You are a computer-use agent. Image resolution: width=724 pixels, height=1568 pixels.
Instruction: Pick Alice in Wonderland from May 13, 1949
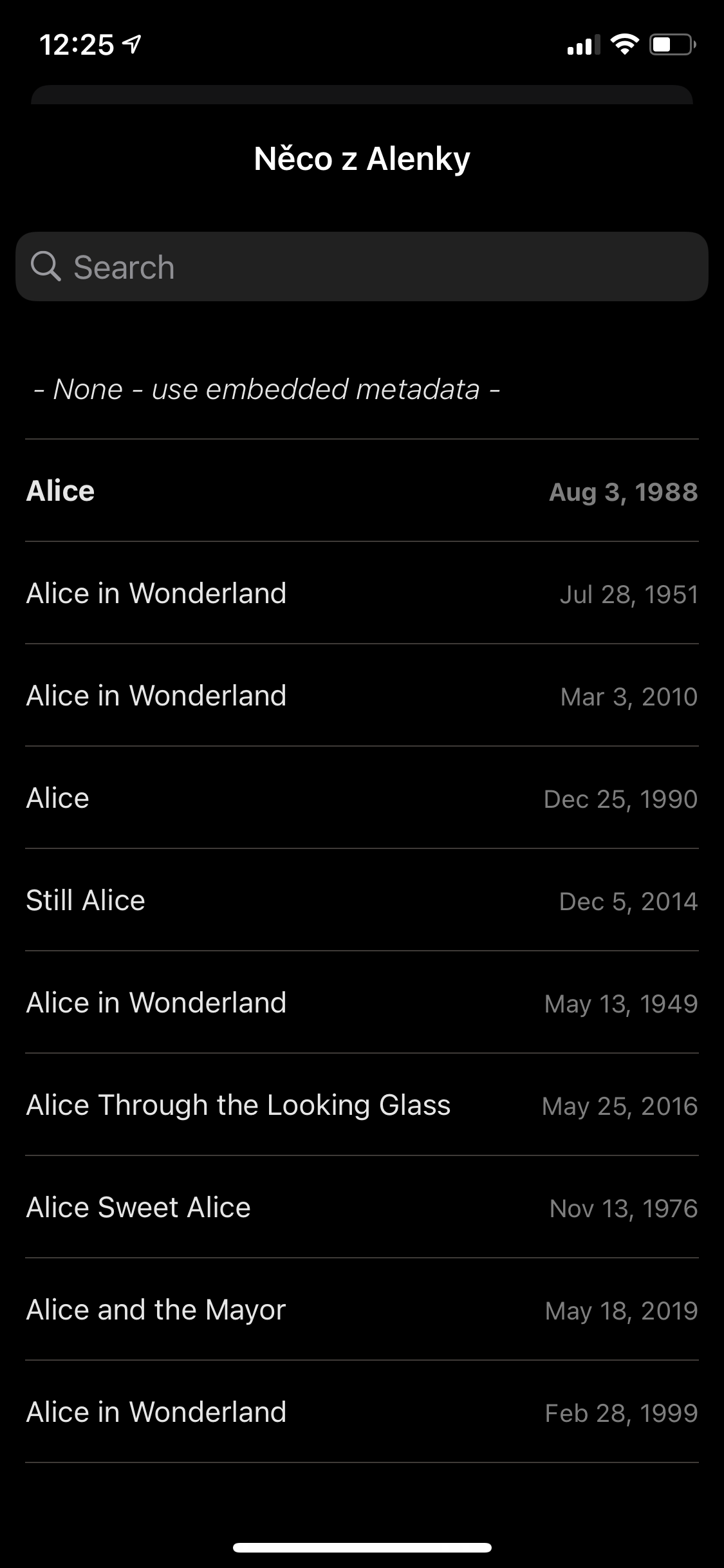[x=362, y=1003]
